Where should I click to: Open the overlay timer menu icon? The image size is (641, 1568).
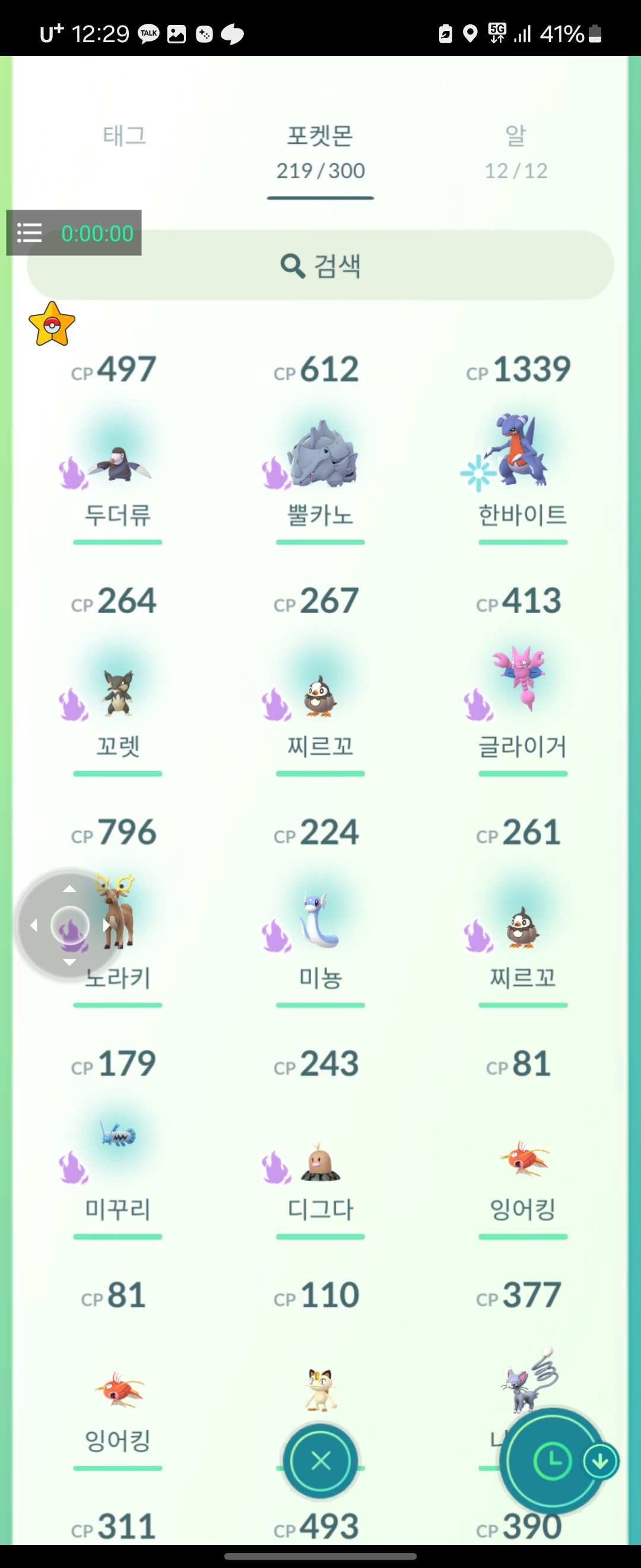[x=29, y=232]
